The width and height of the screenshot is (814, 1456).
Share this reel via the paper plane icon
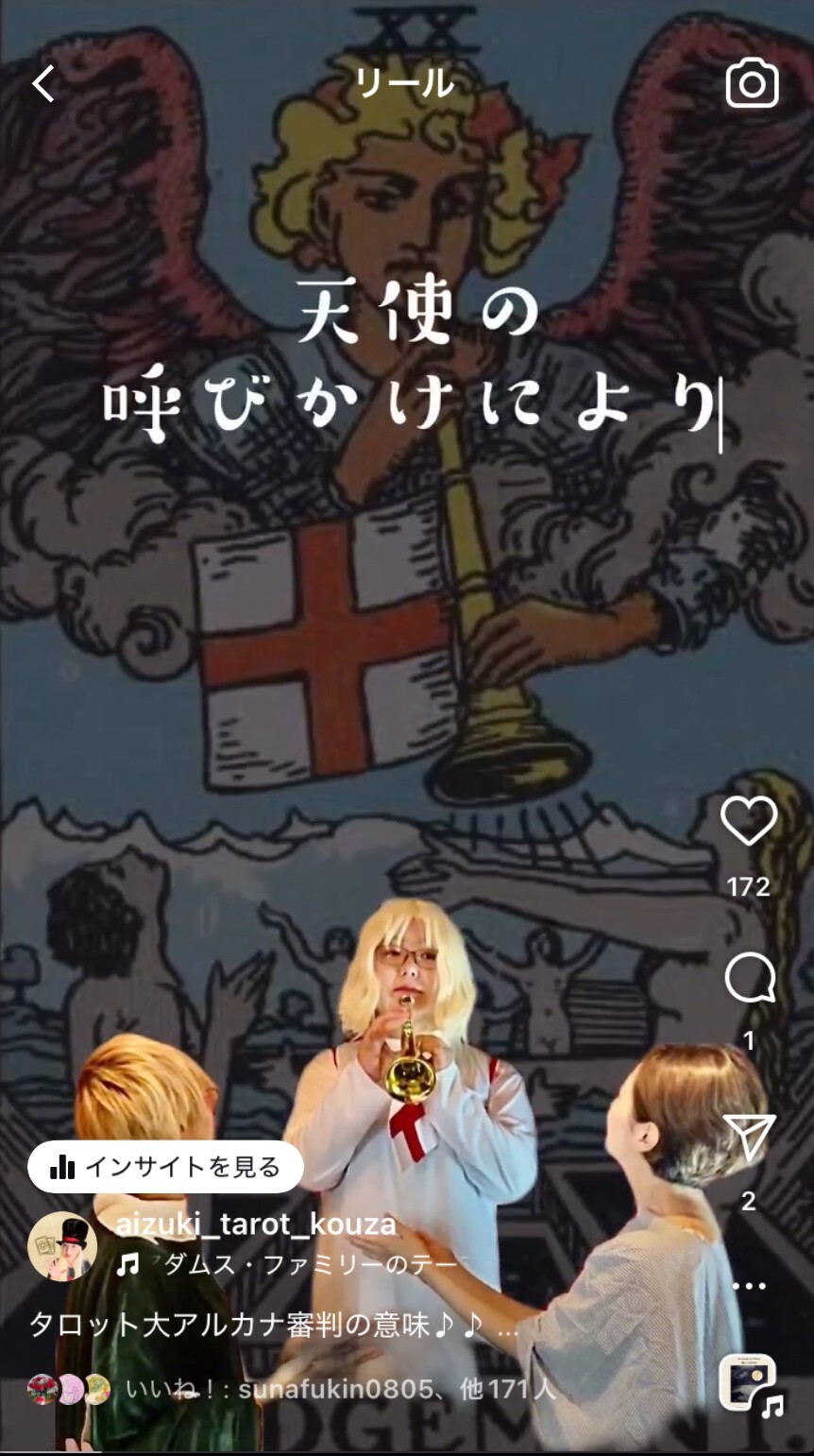click(x=749, y=1137)
